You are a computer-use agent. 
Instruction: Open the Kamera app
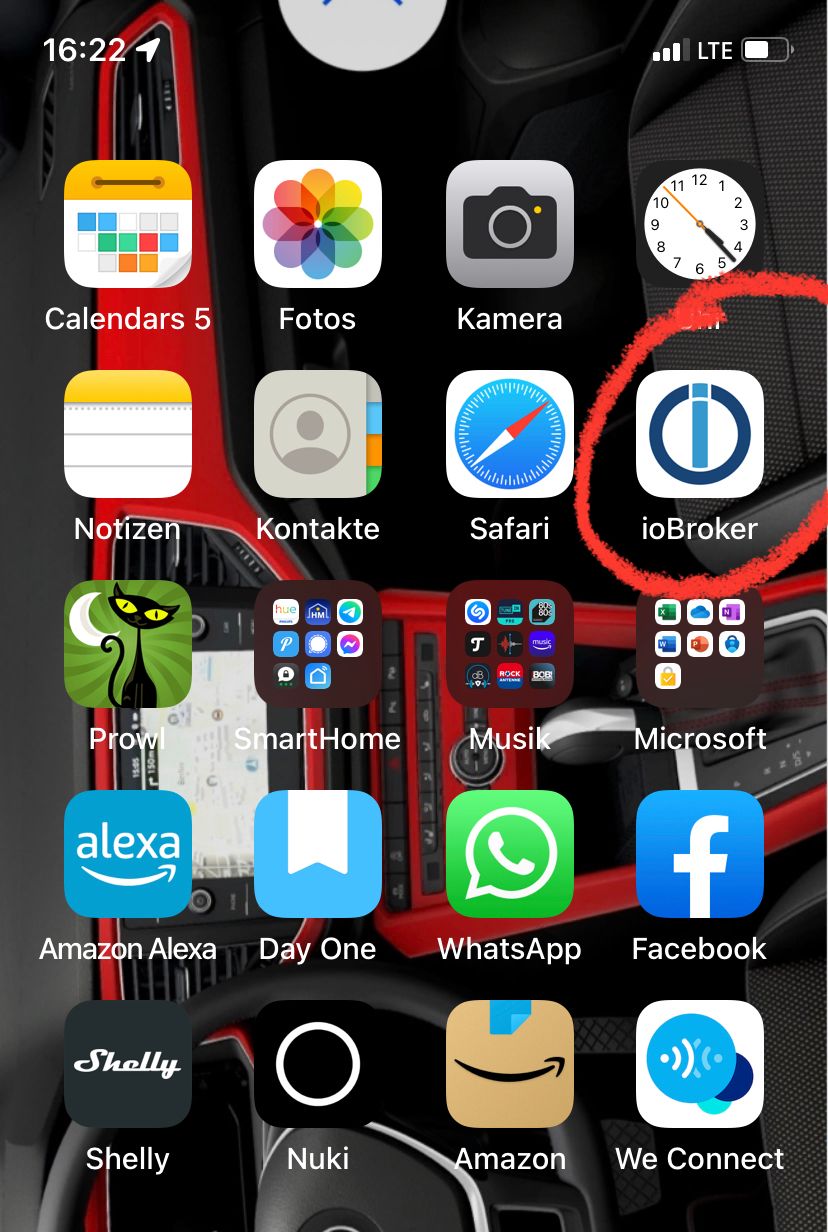[x=509, y=224]
